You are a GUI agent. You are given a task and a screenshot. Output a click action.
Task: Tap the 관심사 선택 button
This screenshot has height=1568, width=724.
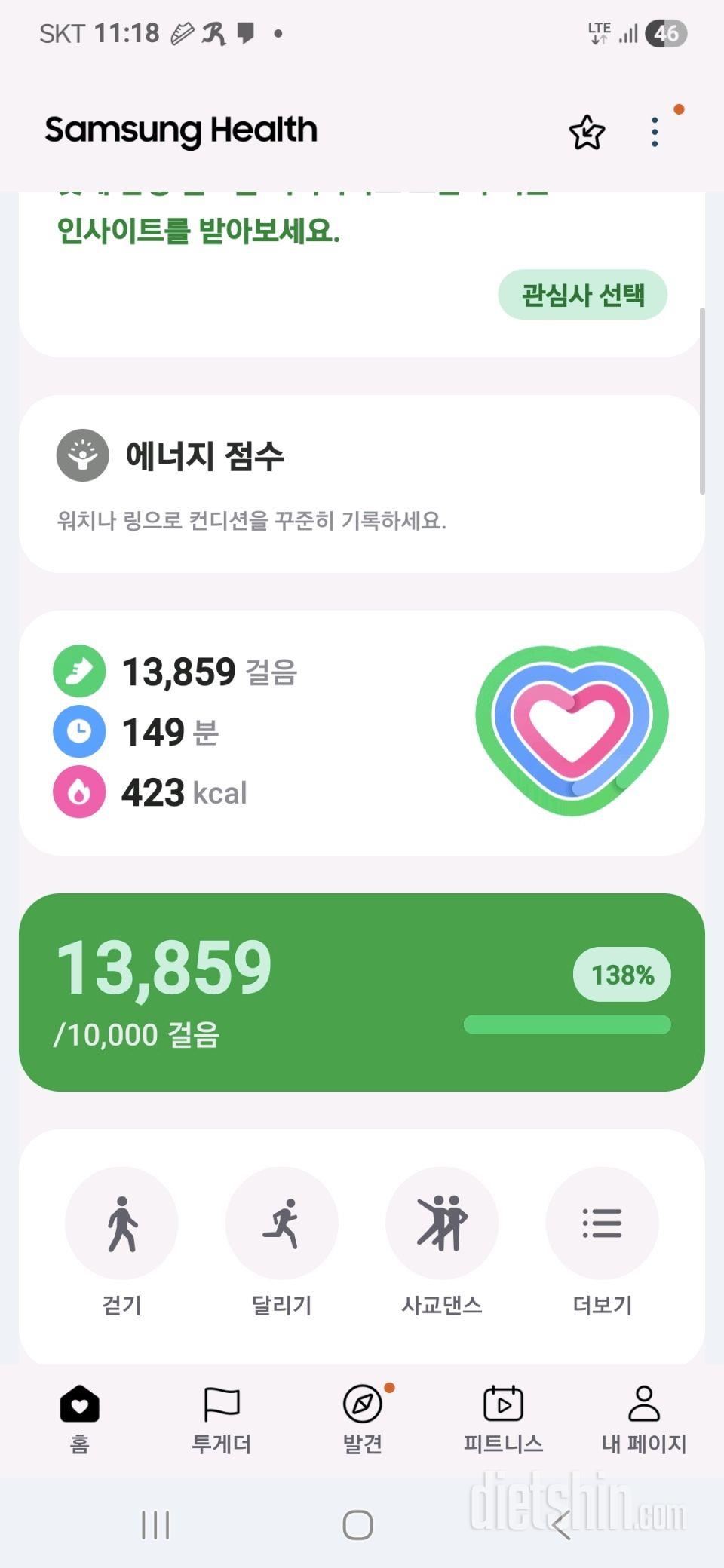(582, 296)
